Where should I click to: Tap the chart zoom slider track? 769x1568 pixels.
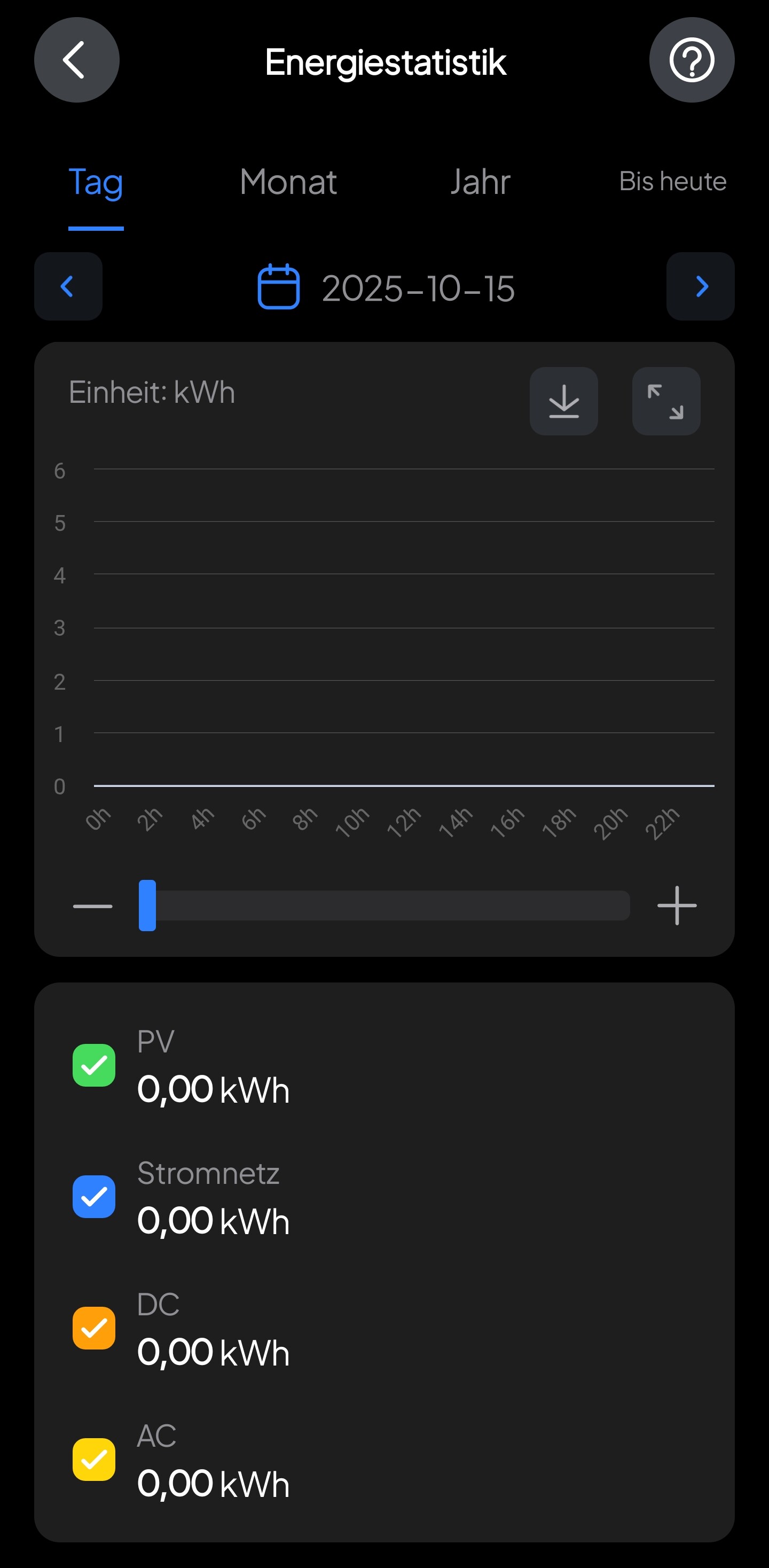[389, 906]
